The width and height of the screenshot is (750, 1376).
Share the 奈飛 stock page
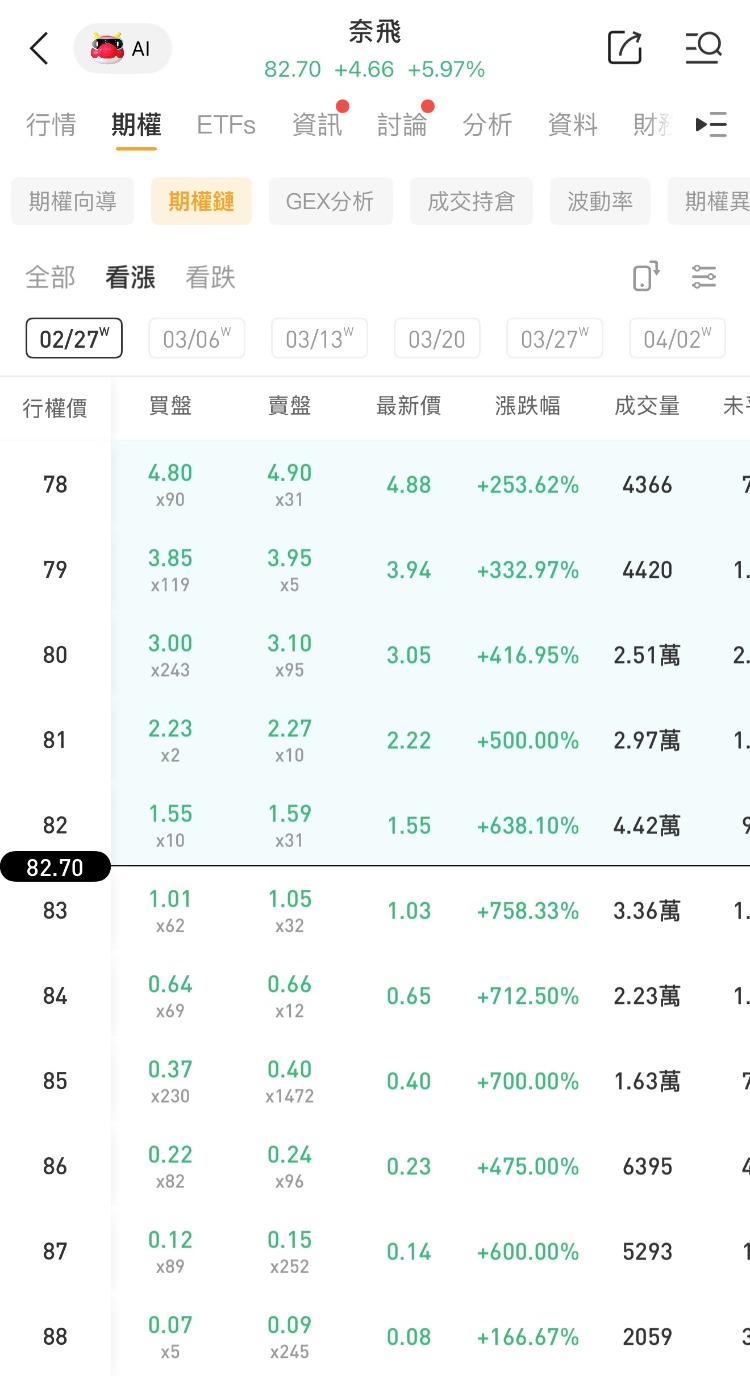(x=625, y=47)
